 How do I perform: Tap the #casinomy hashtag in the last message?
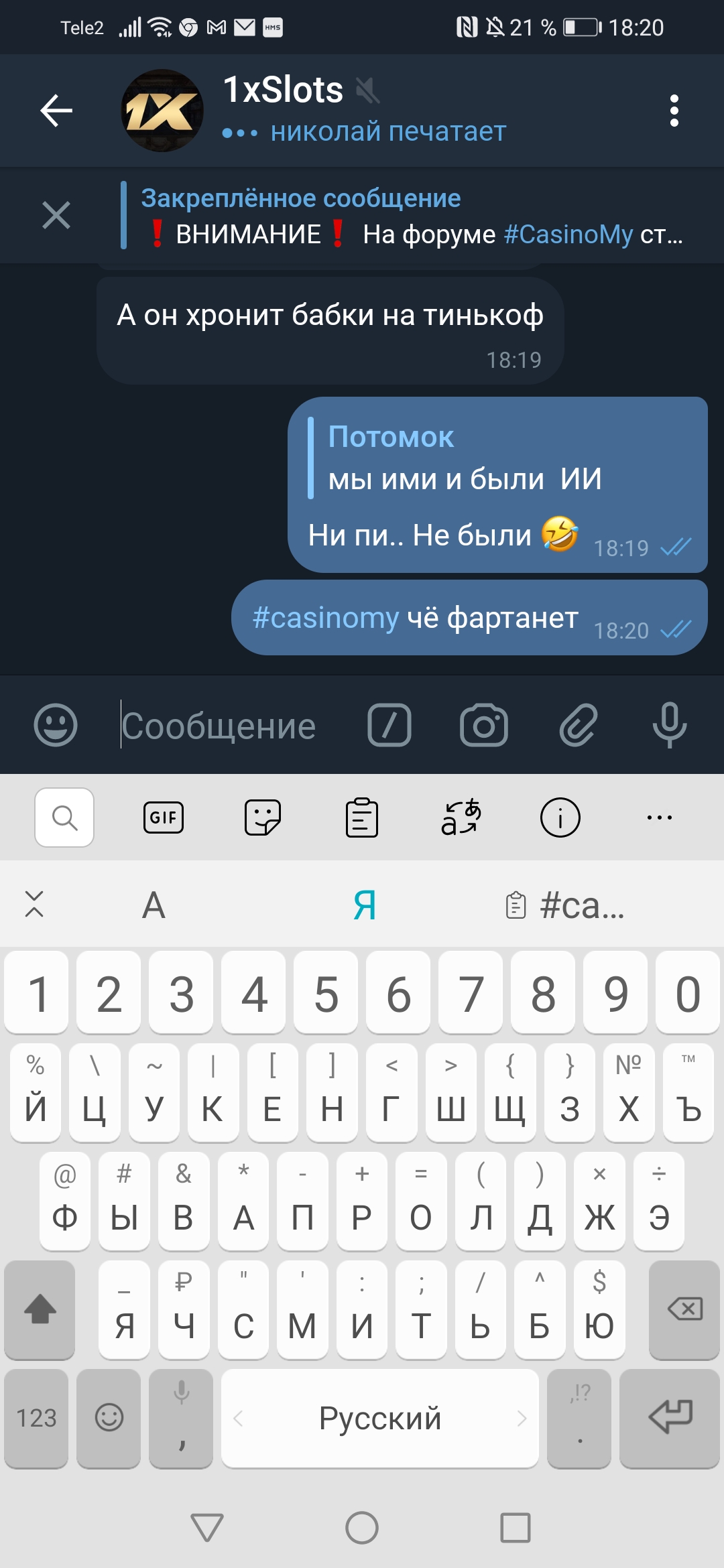(x=326, y=618)
